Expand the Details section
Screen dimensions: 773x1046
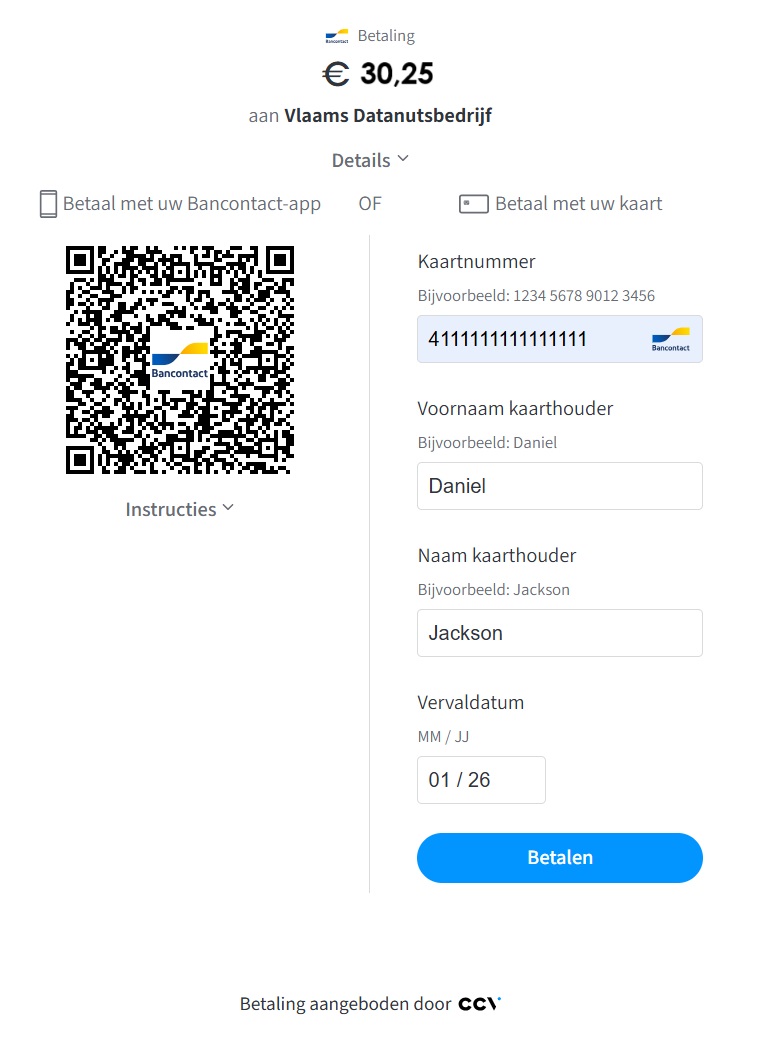pyautogui.click(x=370, y=160)
